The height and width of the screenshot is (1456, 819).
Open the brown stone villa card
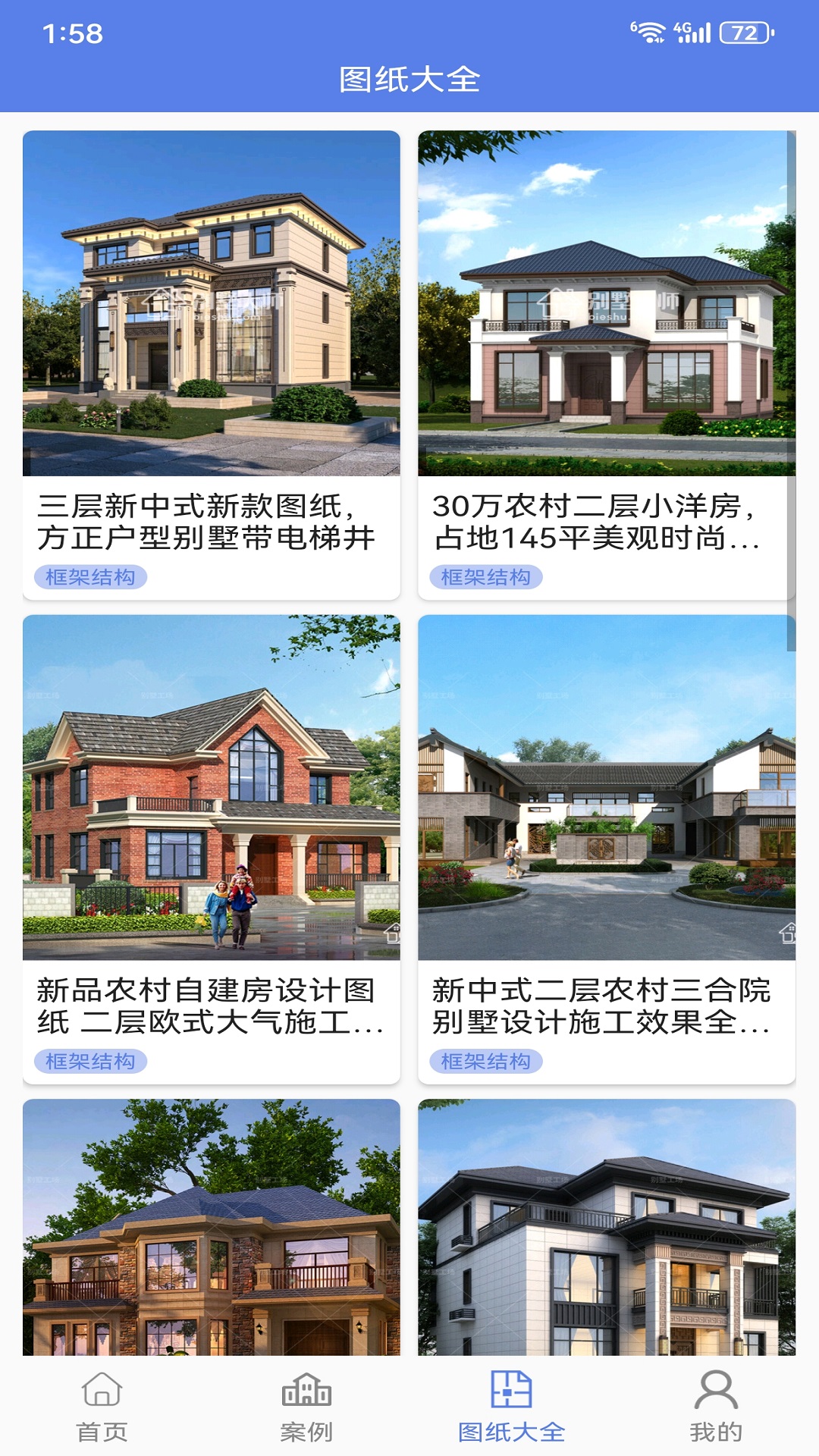(x=211, y=1227)
